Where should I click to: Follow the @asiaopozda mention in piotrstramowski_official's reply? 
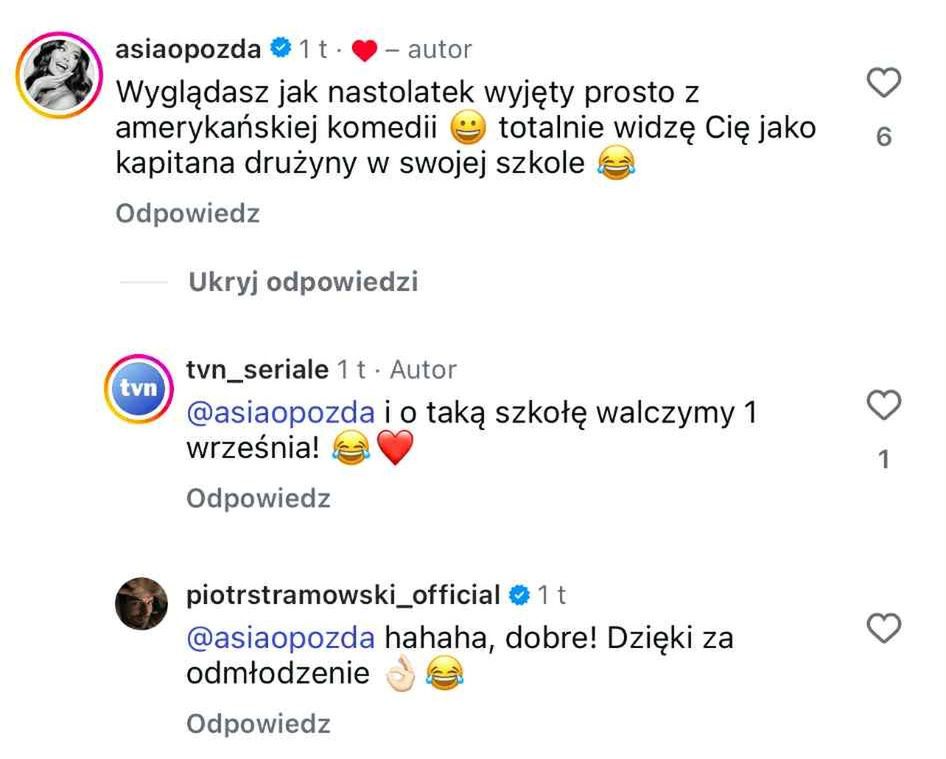tap(281, 638)
